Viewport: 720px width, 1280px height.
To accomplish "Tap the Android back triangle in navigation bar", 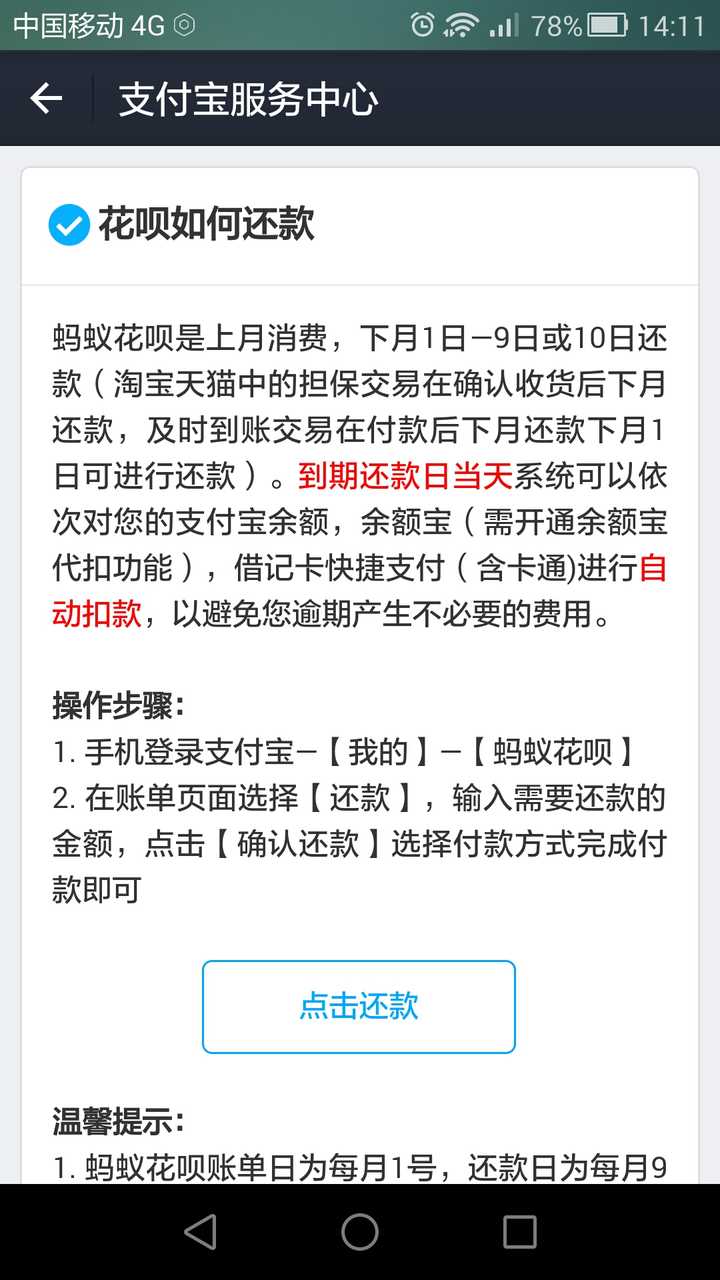I will pos(202,1234).
